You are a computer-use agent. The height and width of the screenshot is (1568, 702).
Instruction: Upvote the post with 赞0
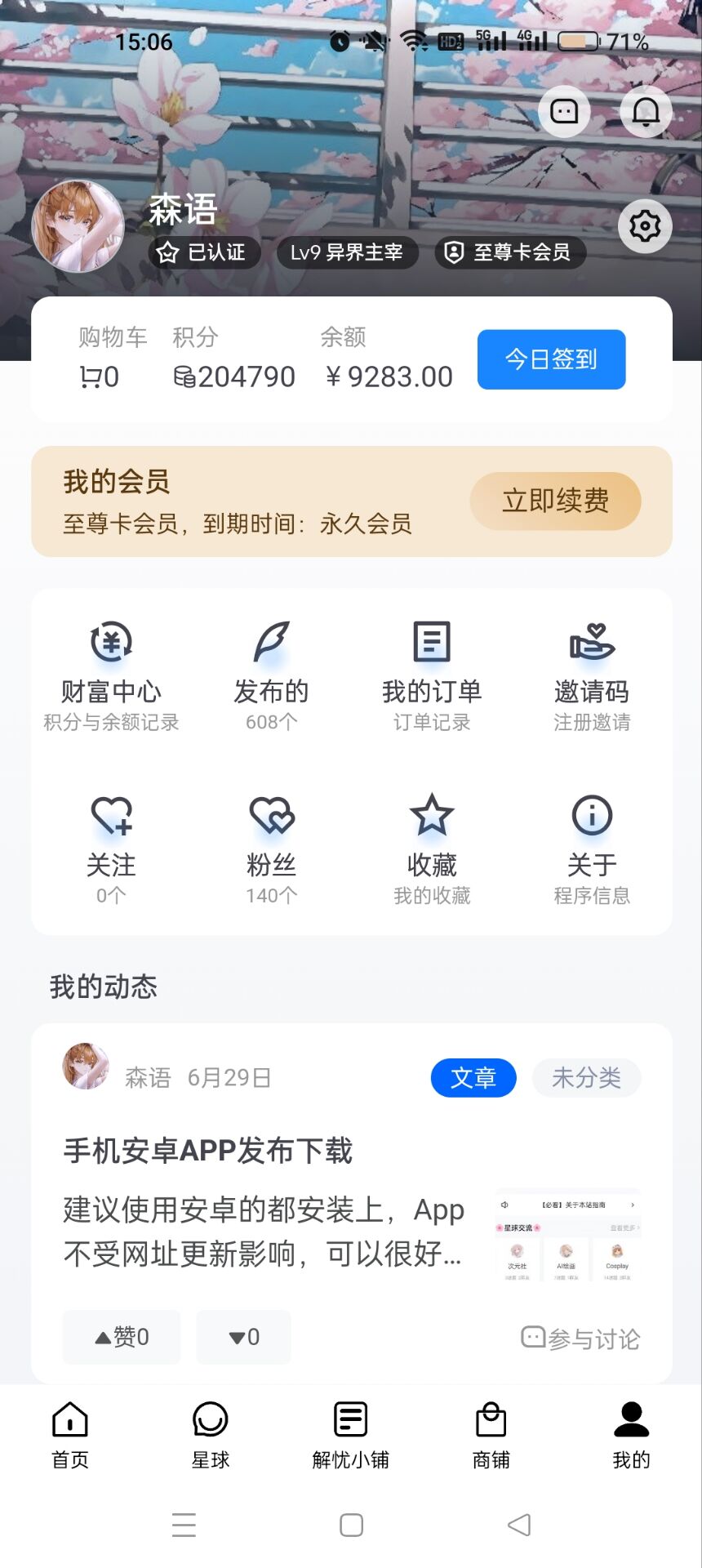pos(122,1337)
